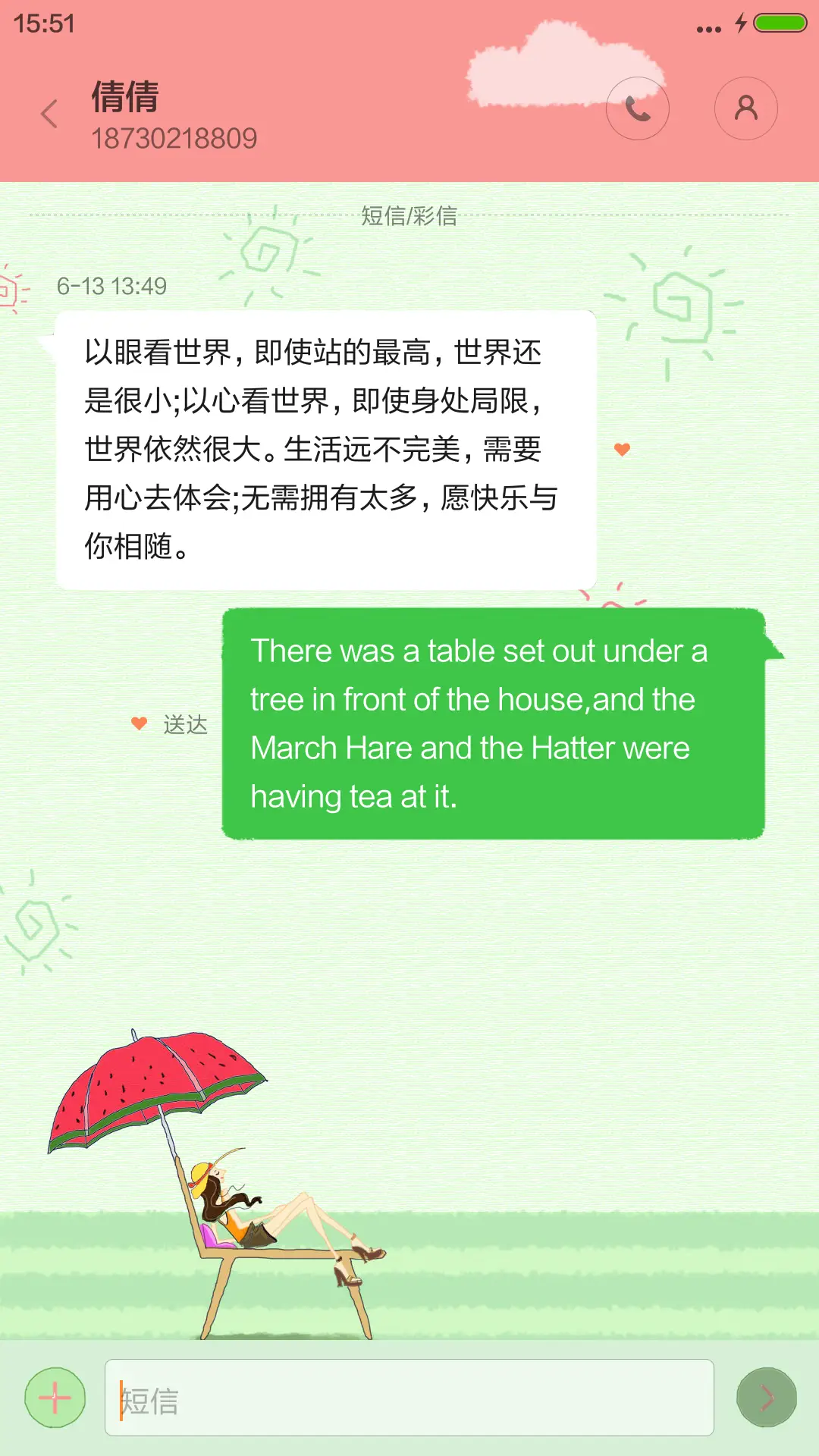Open the contact profile icon
819x1456 pixels.
pos(746,108)
